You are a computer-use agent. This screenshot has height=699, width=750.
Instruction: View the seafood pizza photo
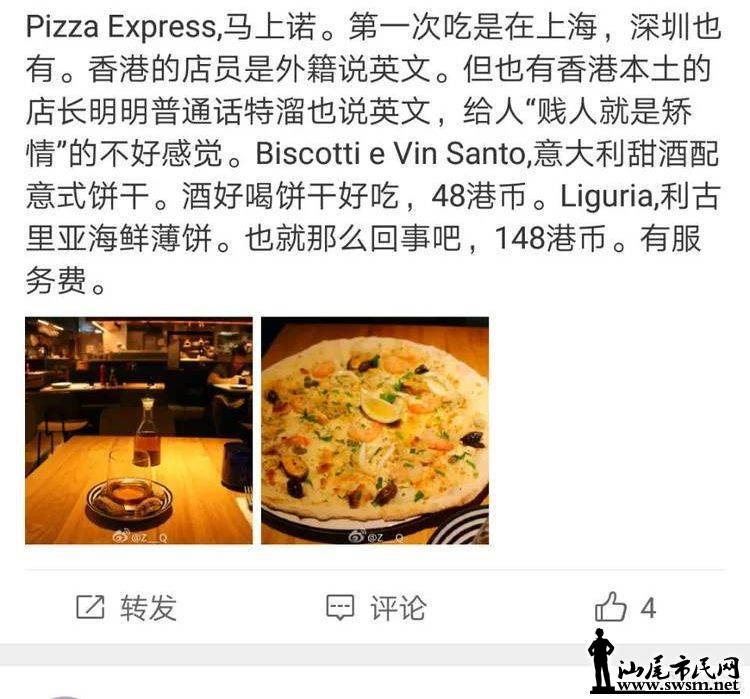point(375,431)
